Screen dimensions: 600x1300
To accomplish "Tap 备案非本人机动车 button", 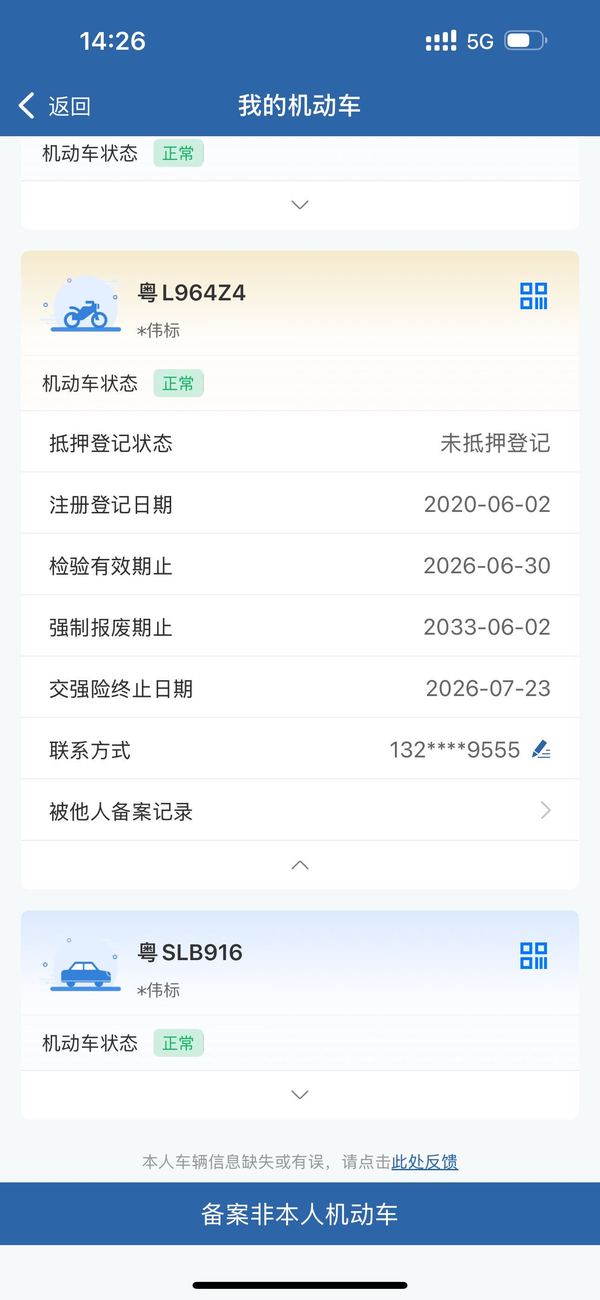I will 300,1214.
